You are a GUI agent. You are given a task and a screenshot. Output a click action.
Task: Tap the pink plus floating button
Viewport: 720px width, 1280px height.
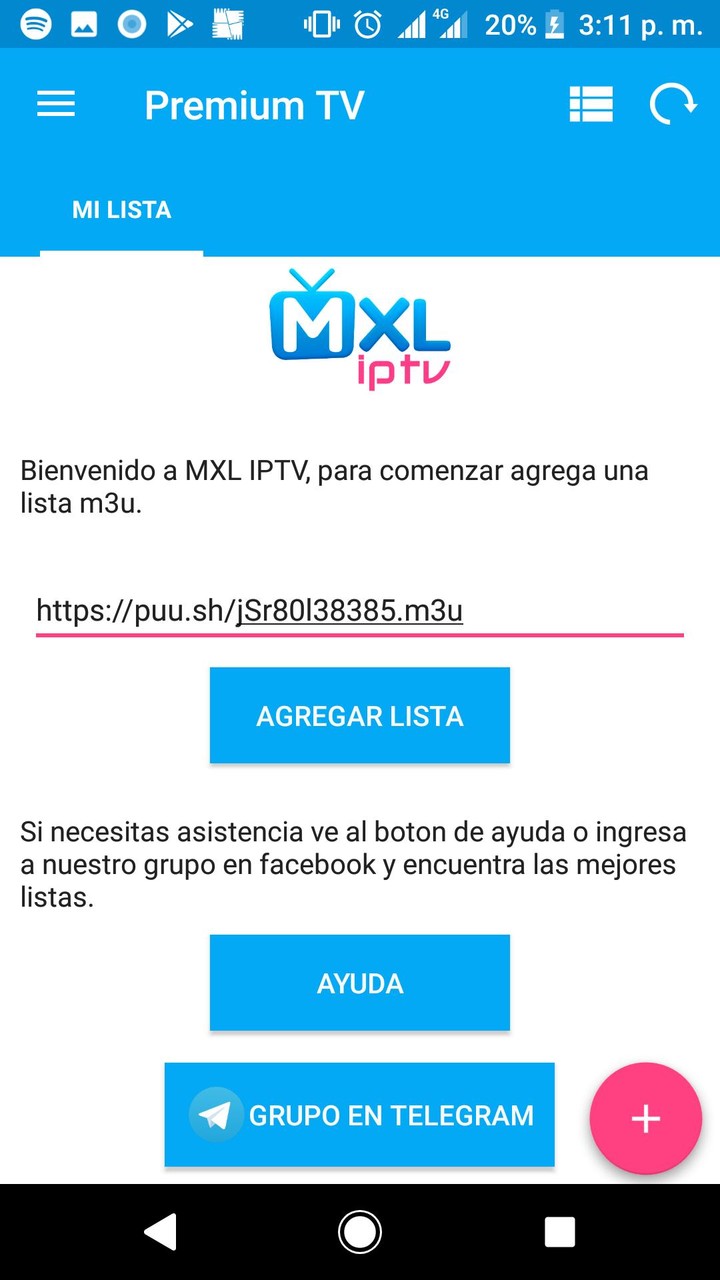click(645, 1118)
